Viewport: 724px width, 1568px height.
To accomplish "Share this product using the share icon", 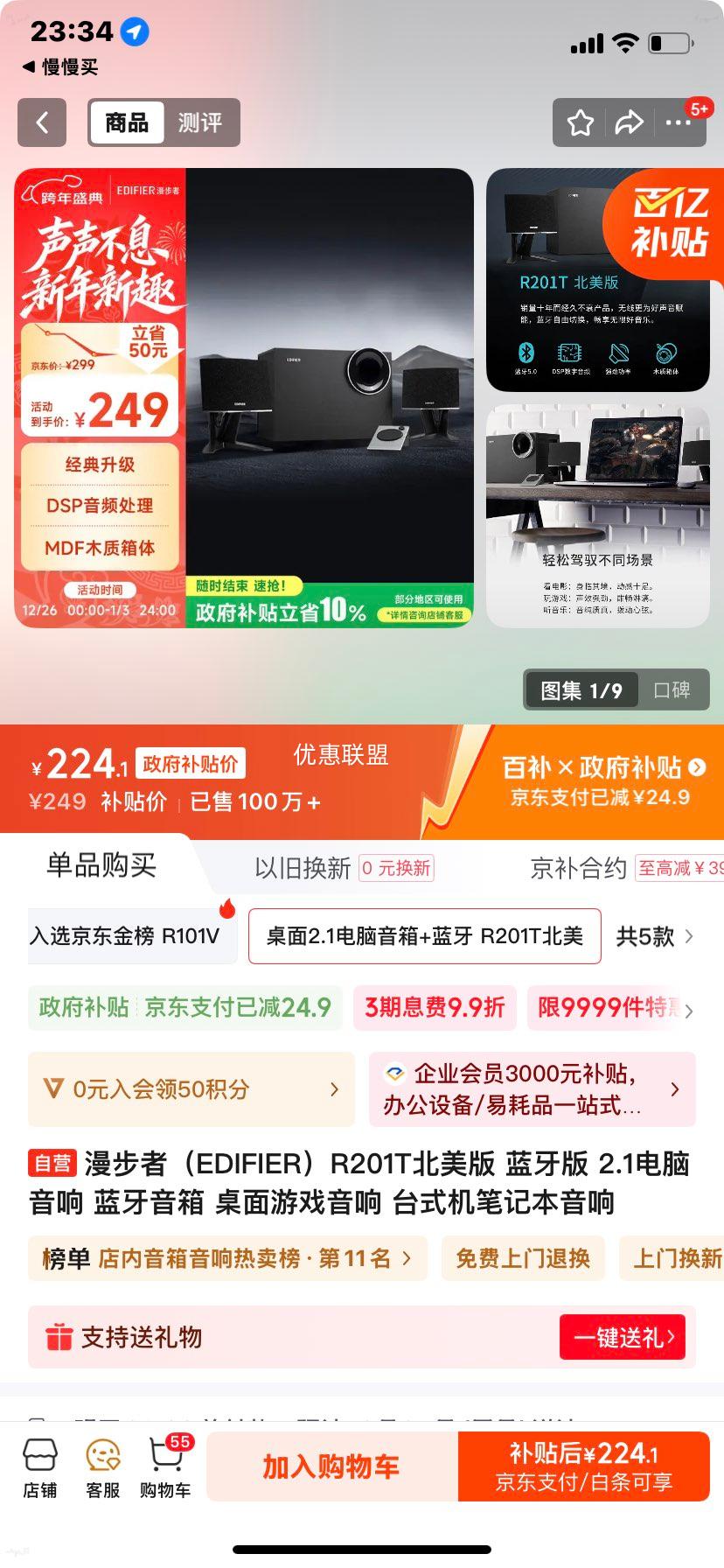I will pyautogui.click(x=628, y=122).
